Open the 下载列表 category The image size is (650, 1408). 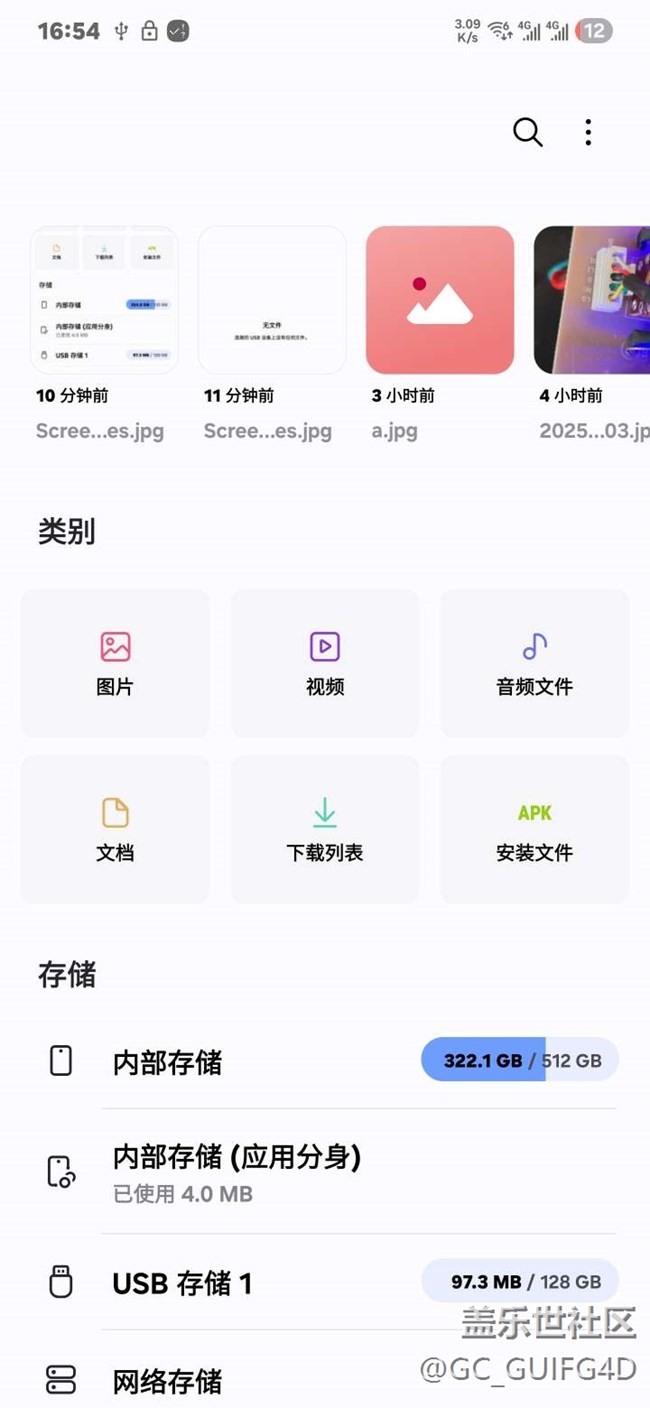point(325,829)
